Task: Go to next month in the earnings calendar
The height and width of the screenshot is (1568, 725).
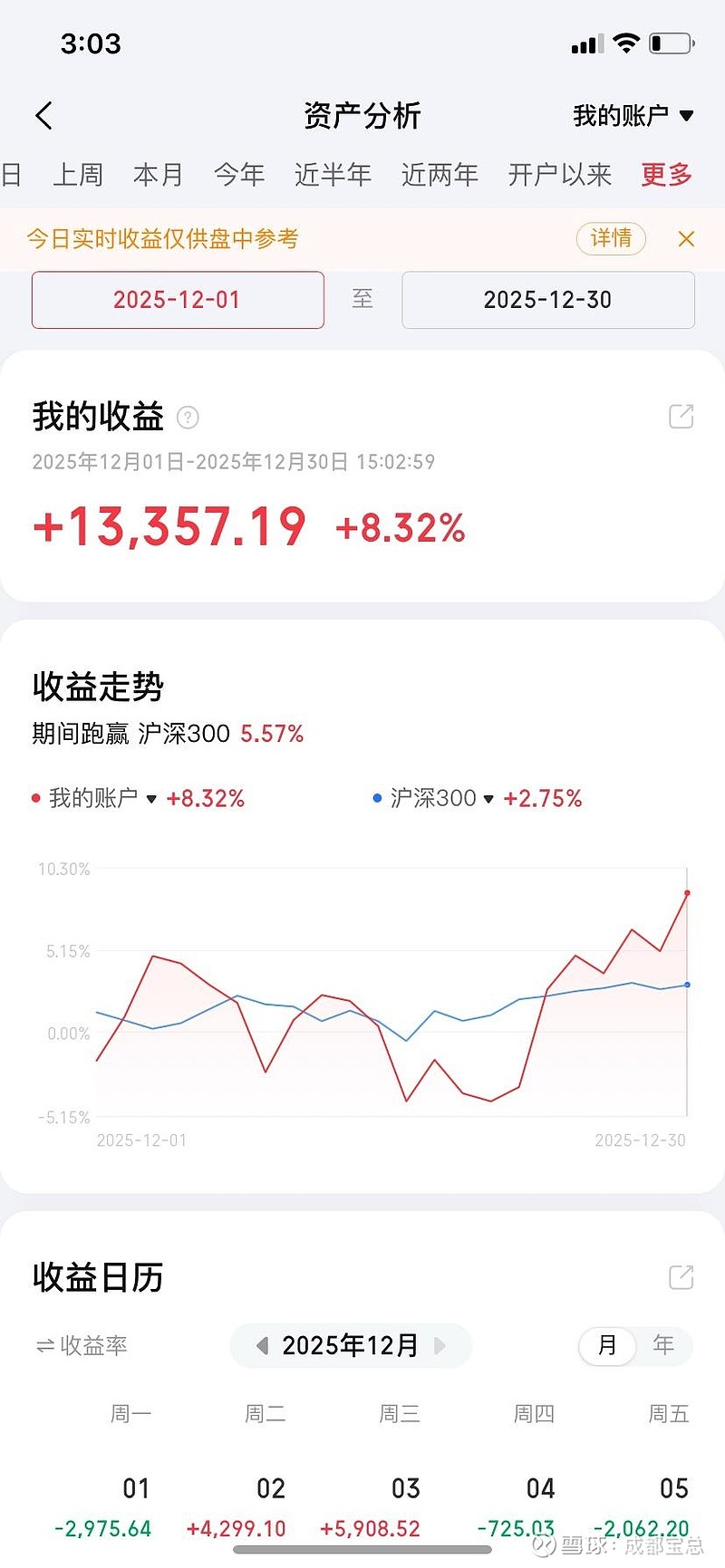Action: (x=440, y=1345)
